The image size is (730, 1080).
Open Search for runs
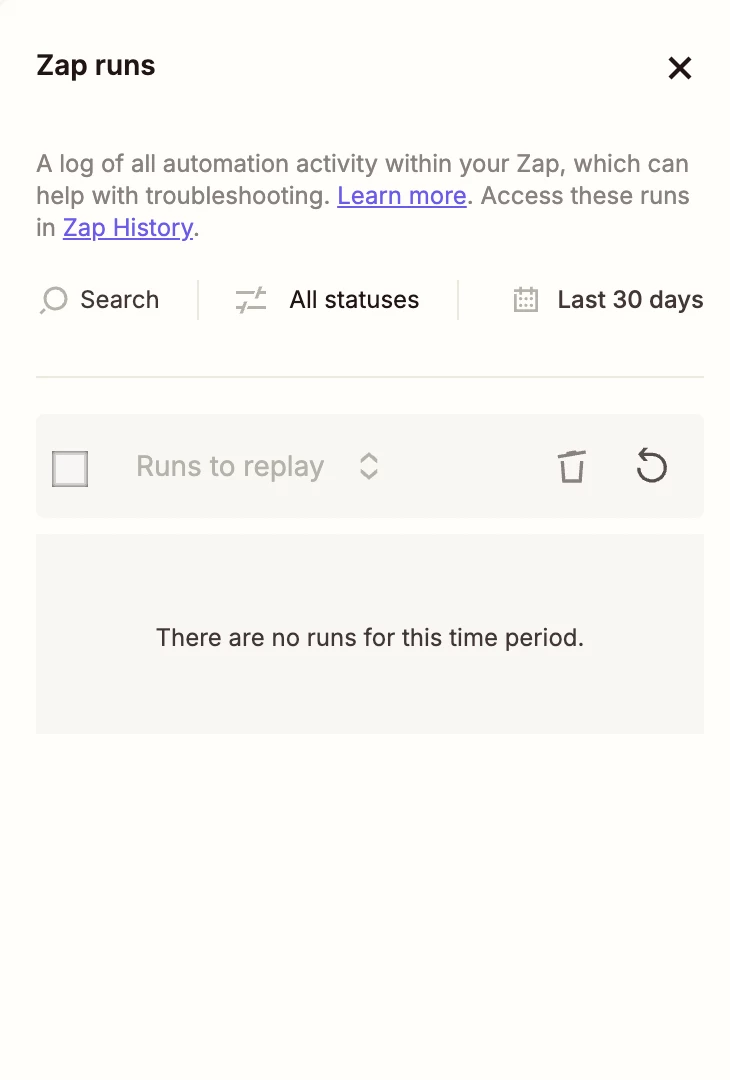(99, 300)
